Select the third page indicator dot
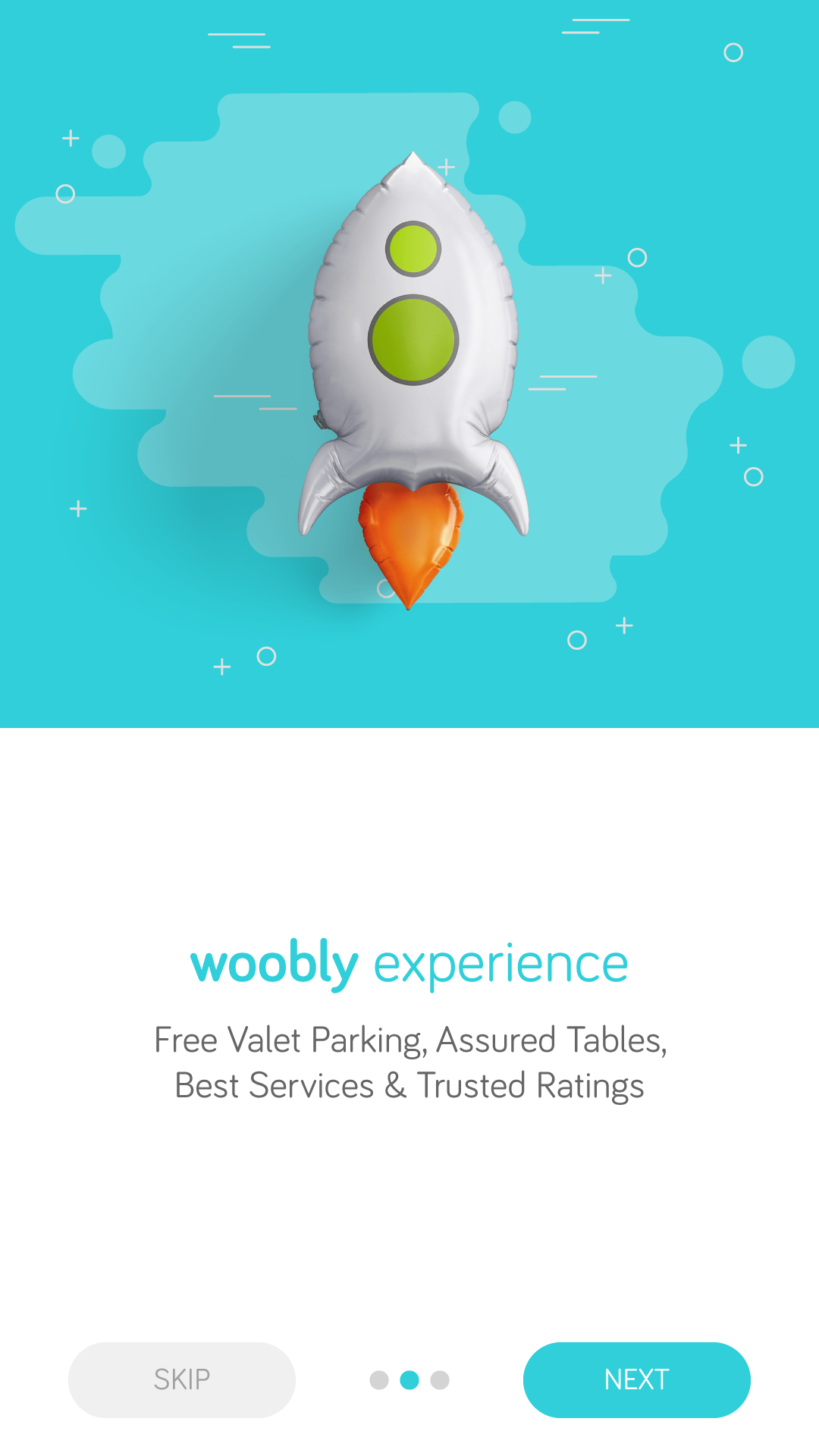This screenshot has height=1456, width=819. point(440,1380)
